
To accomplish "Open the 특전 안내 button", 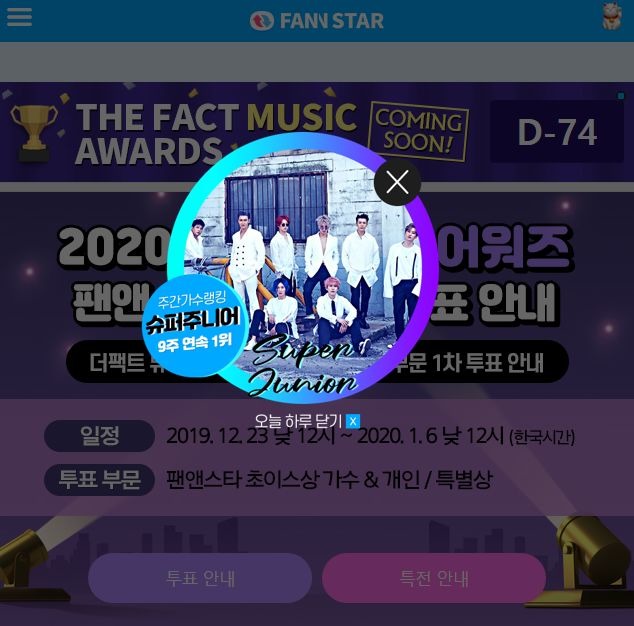I will point(434,578).
